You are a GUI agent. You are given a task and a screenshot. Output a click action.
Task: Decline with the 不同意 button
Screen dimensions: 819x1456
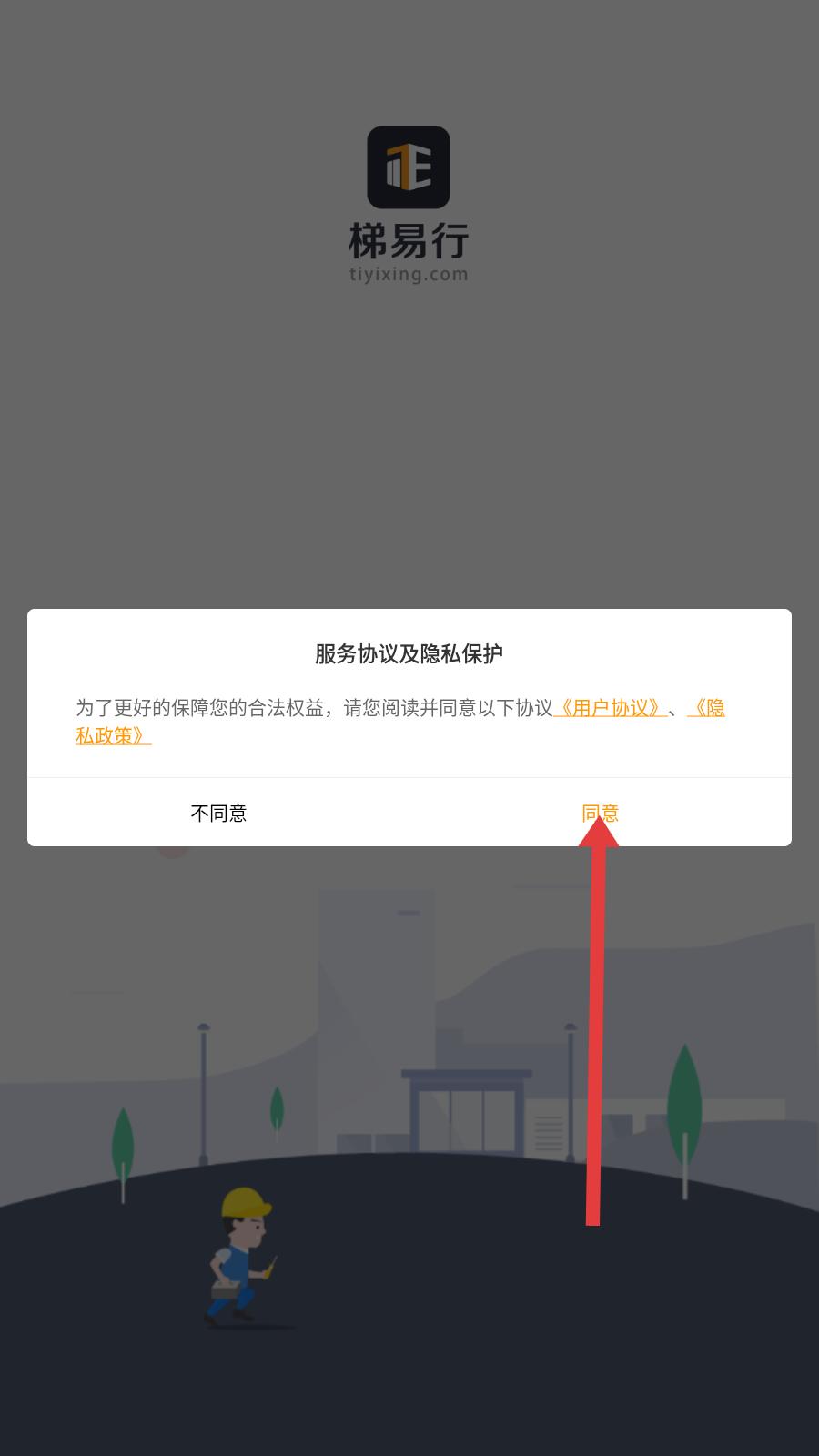(218, 813)
